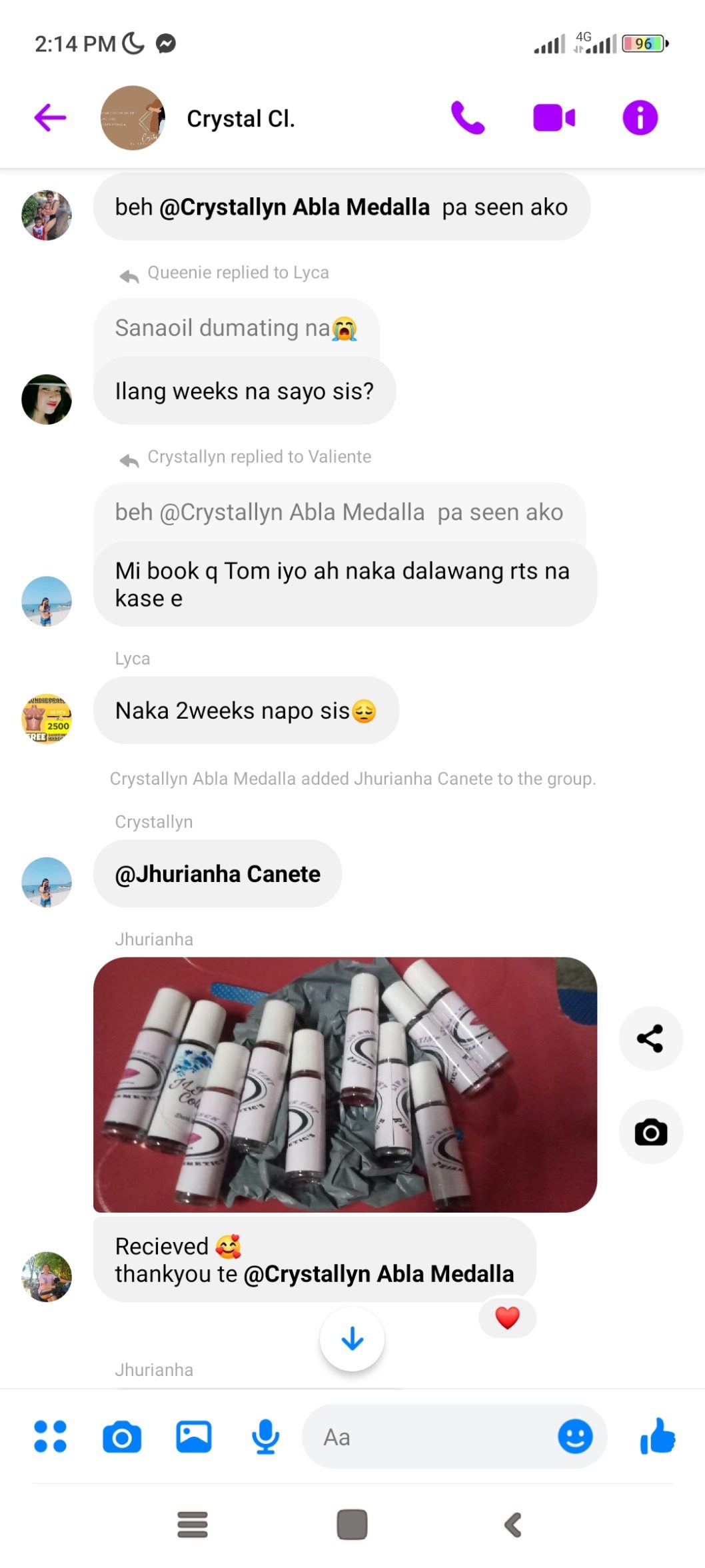The image size is (705, 1568).
Task: Tap the @Jhurianha Canete mention
Action: [x=218, y=874]
